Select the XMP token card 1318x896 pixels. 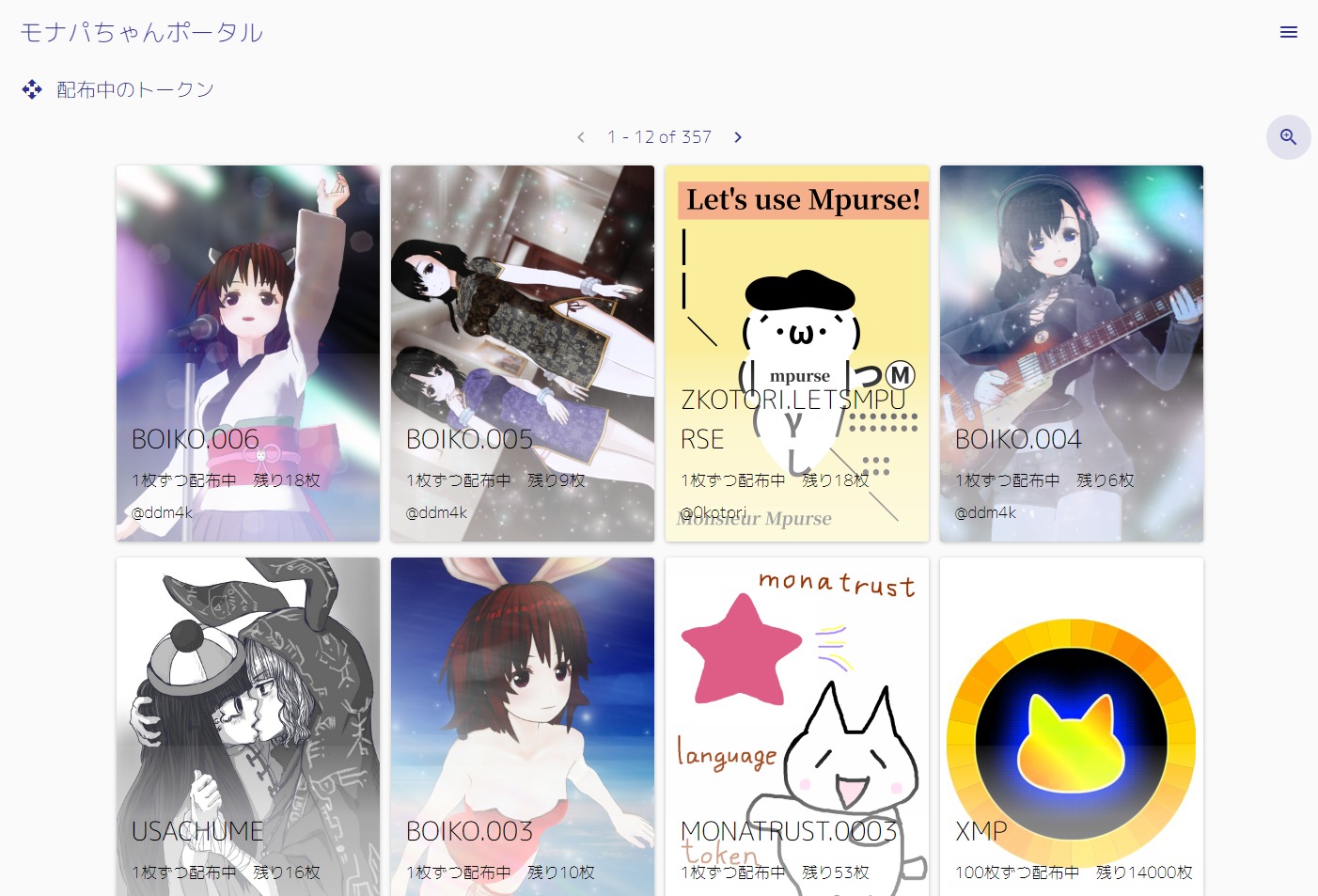[x=1072, y=726]
